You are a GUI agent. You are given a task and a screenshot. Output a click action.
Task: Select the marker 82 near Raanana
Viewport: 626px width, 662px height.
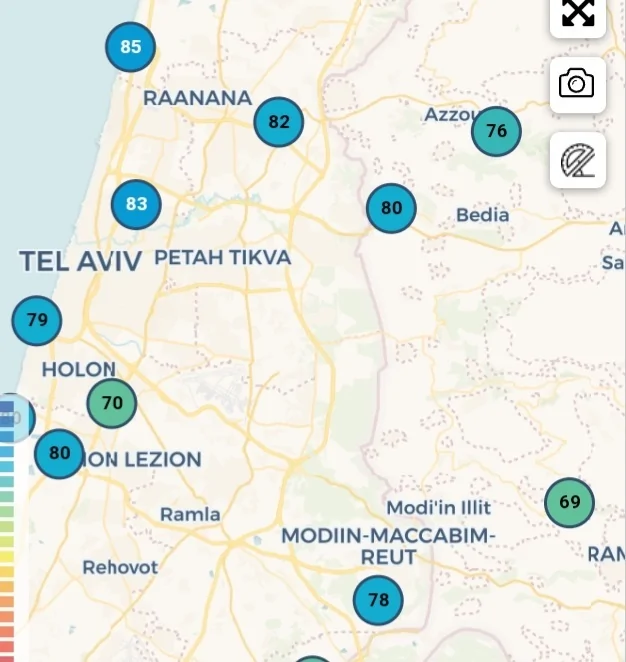click(x=279, y=122)
